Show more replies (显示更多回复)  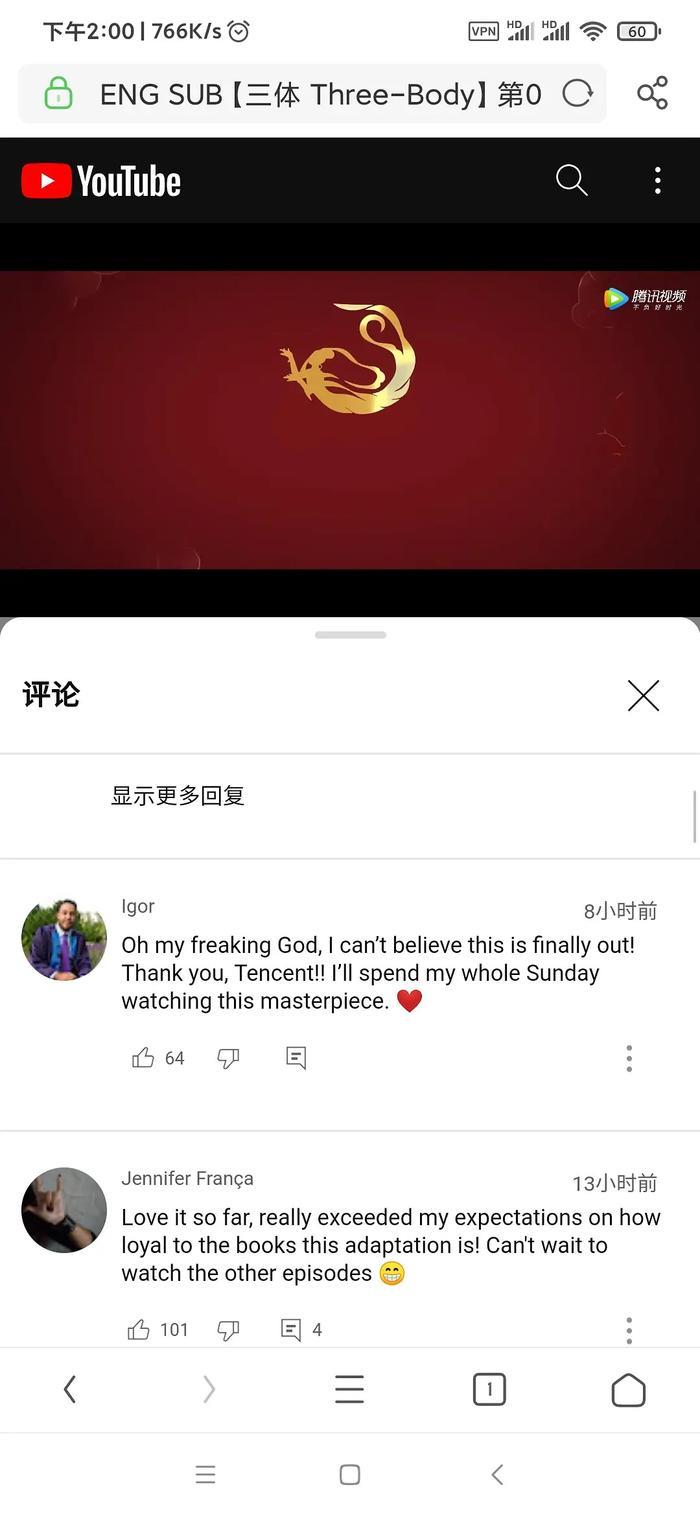[178, 796]
